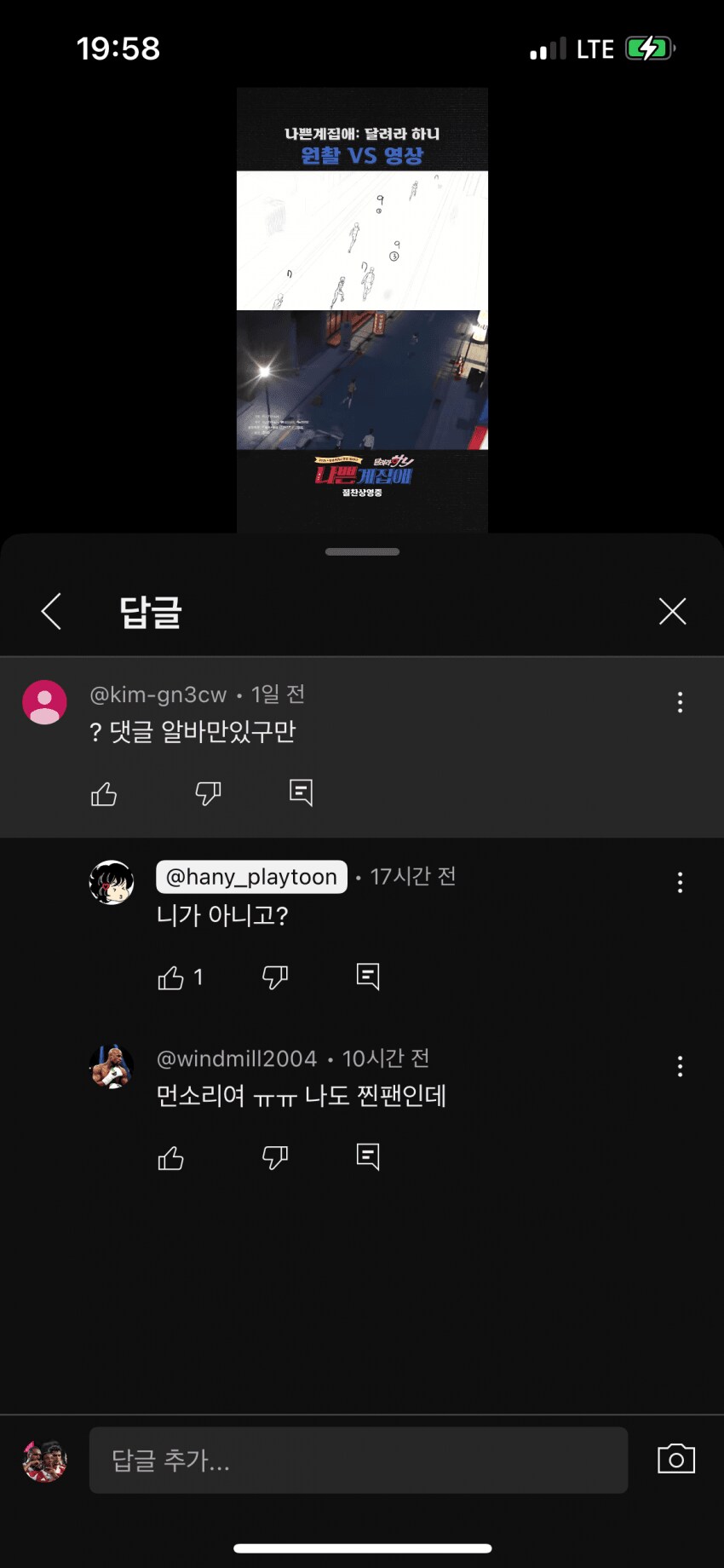Open the @hany_playtoon channel handle
Image resolution: width=724 pixels, height=1568 pixels.
tap(251, 877)
